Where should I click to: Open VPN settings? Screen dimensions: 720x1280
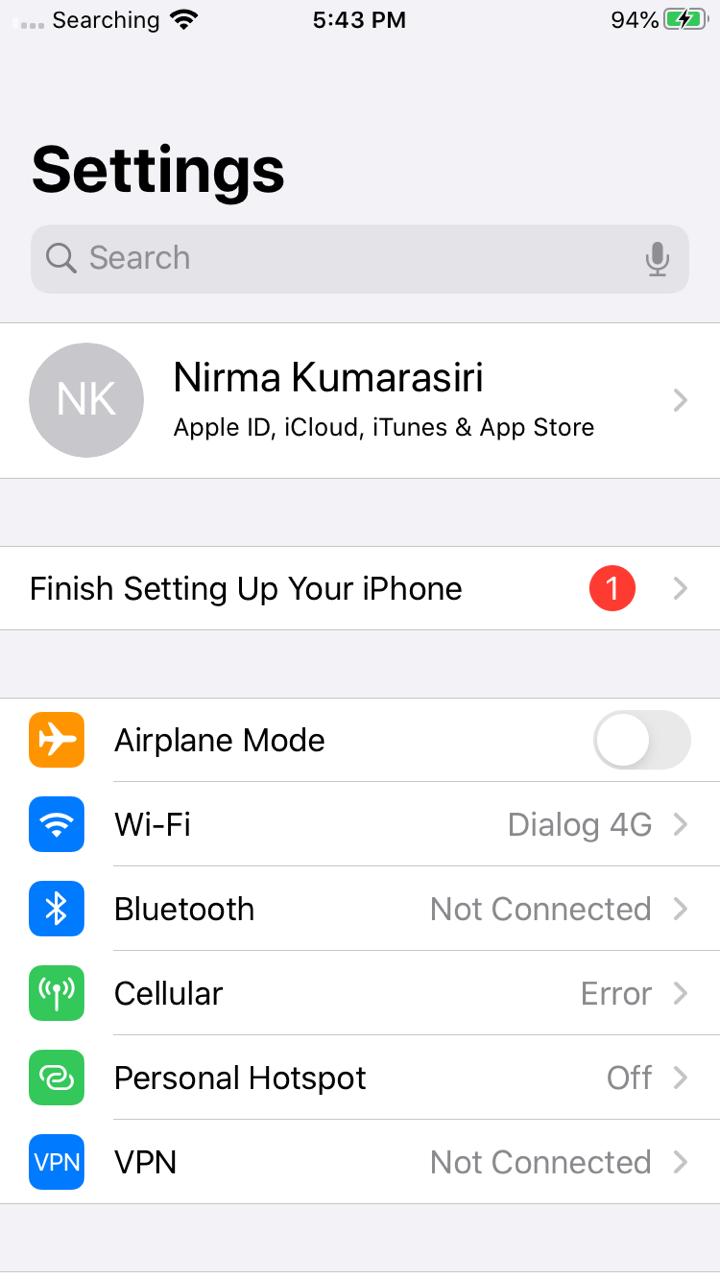coord(360,1162)
